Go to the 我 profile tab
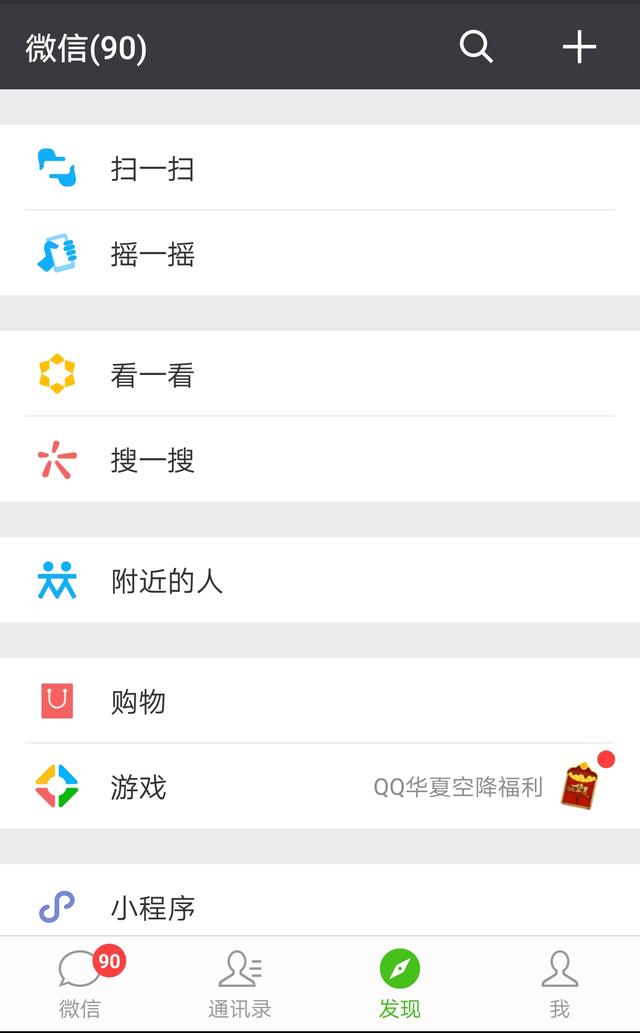Viewport: 640px width, 1033px height. [559, 983]
